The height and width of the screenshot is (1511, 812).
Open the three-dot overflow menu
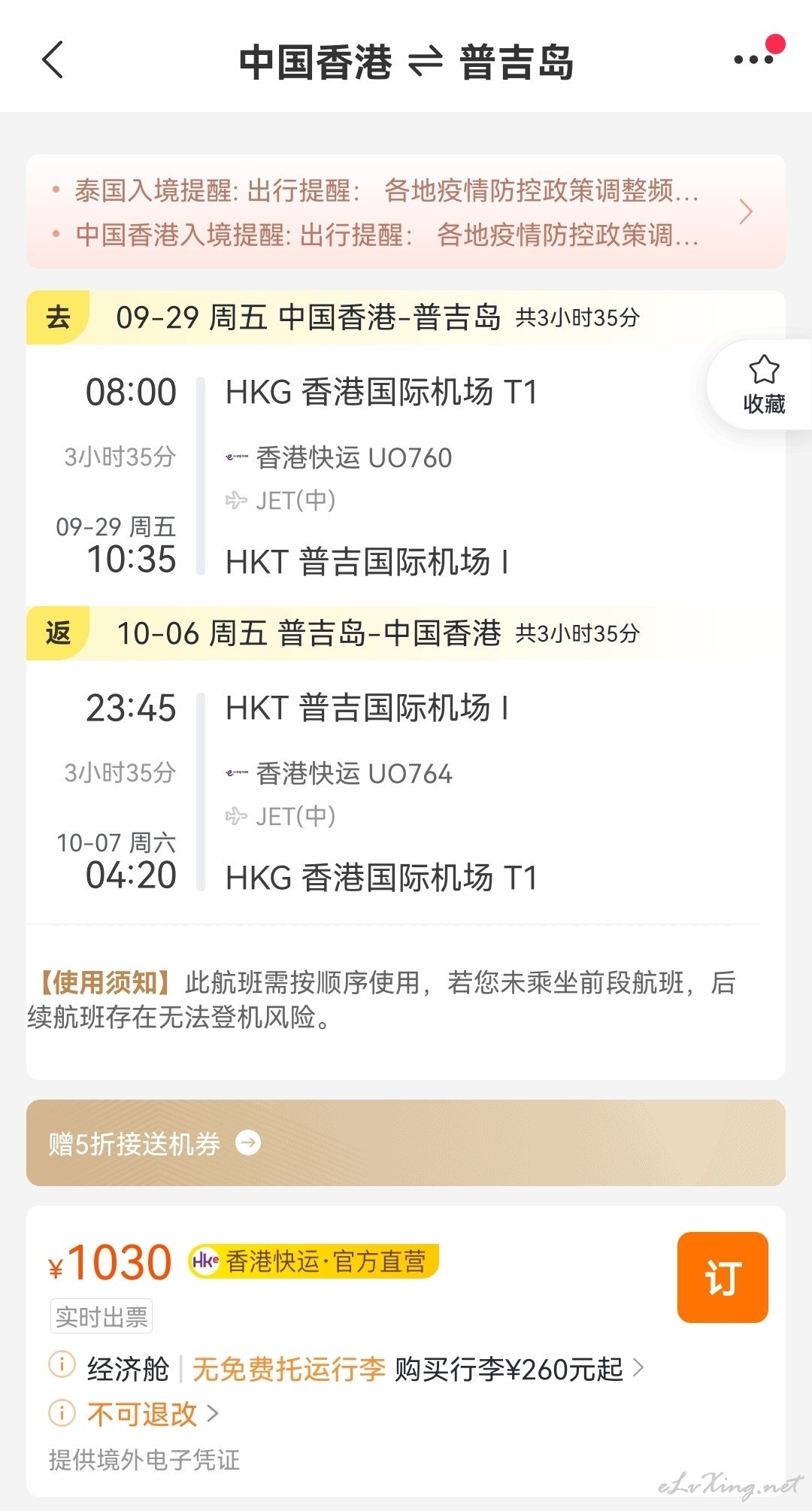[754, 59]
